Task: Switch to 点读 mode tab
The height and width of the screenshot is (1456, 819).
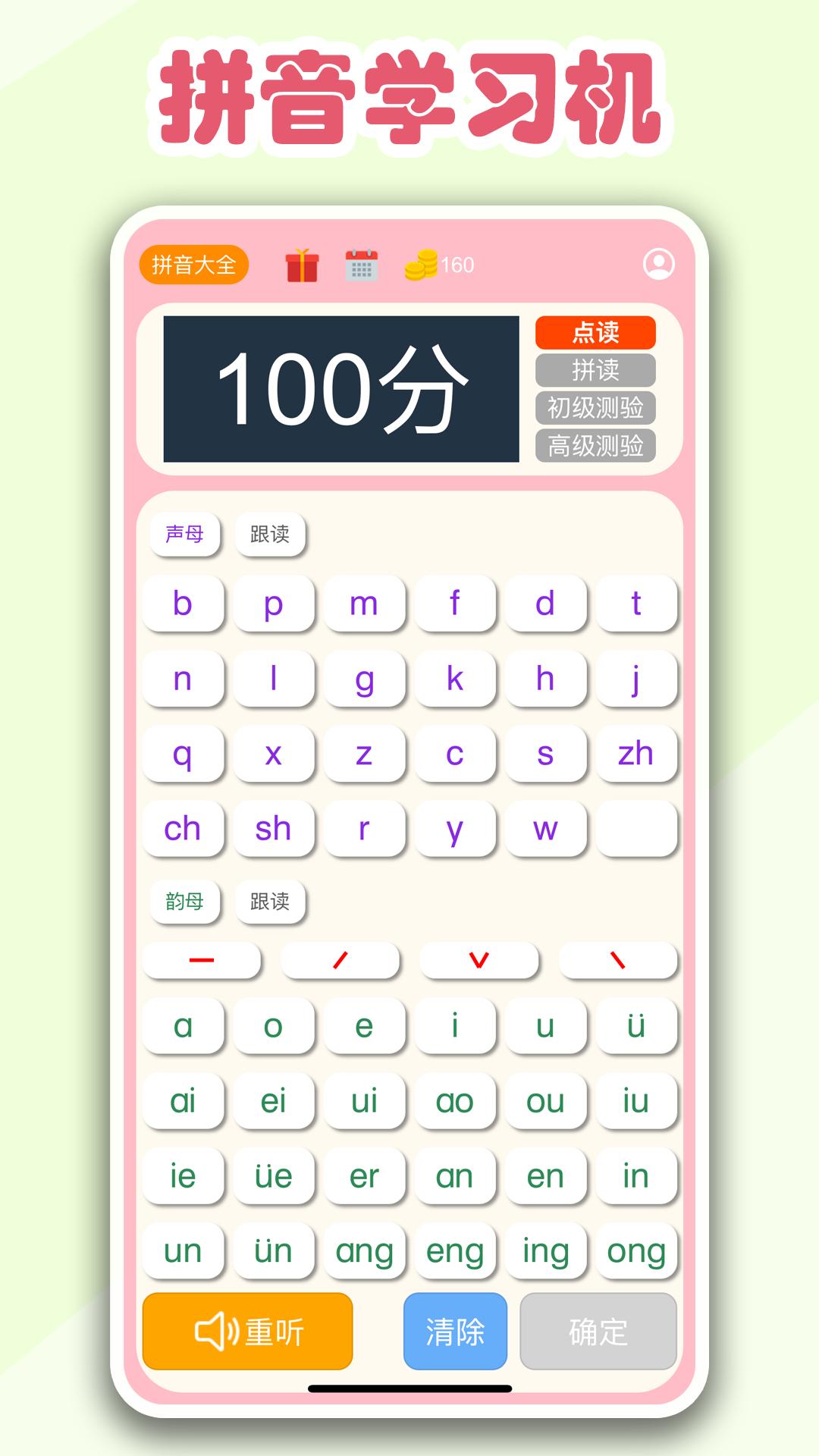Action: [596, 331]
